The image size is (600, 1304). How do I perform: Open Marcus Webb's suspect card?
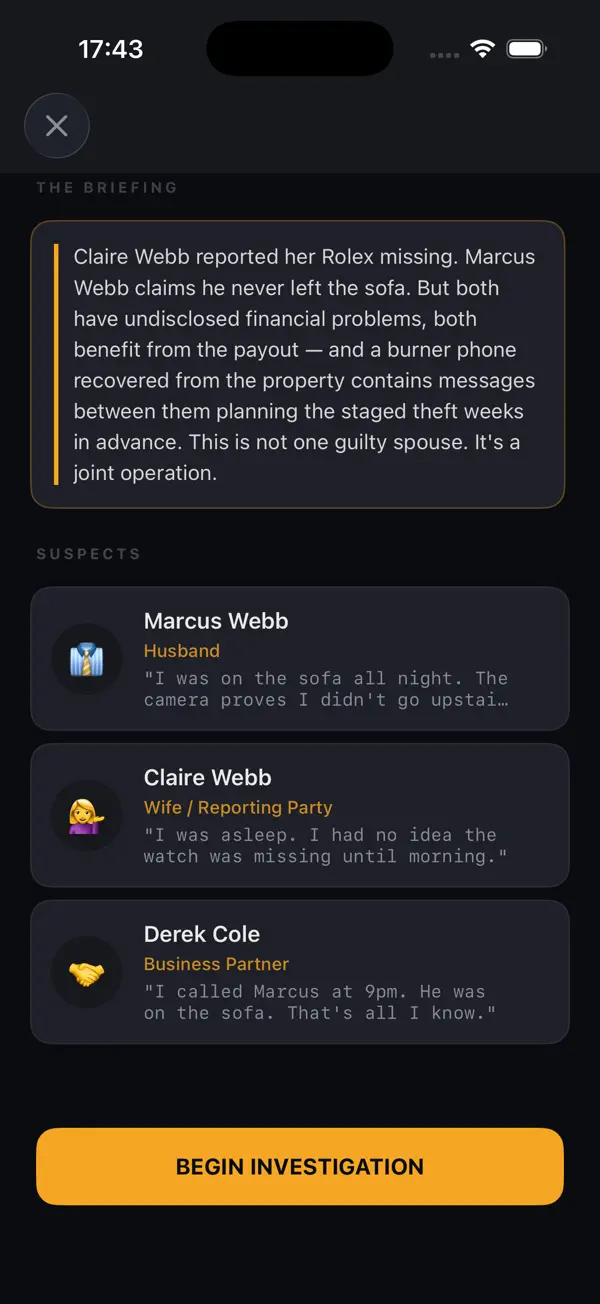(x=300, y=659)
